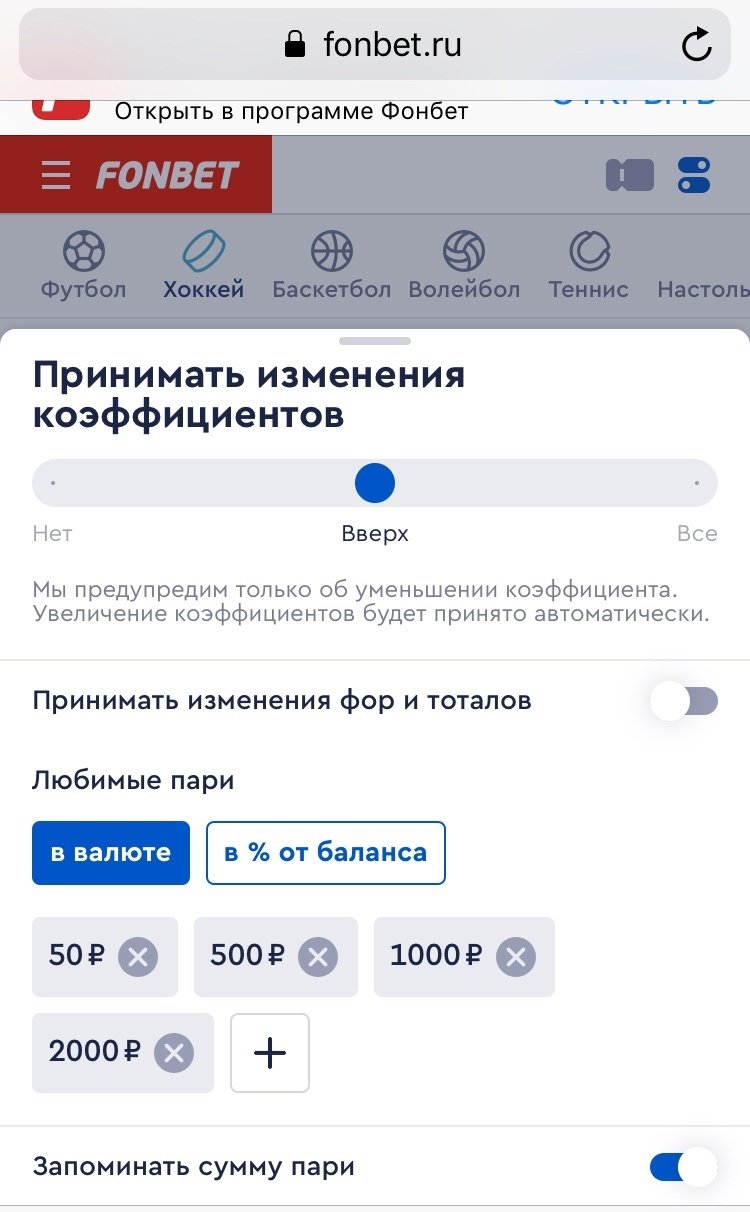This screenshot has width=750, height=1212.
Task: Switch to the Баскетбол sport tab
Action: pyautogui.click(x=331, y=265)
